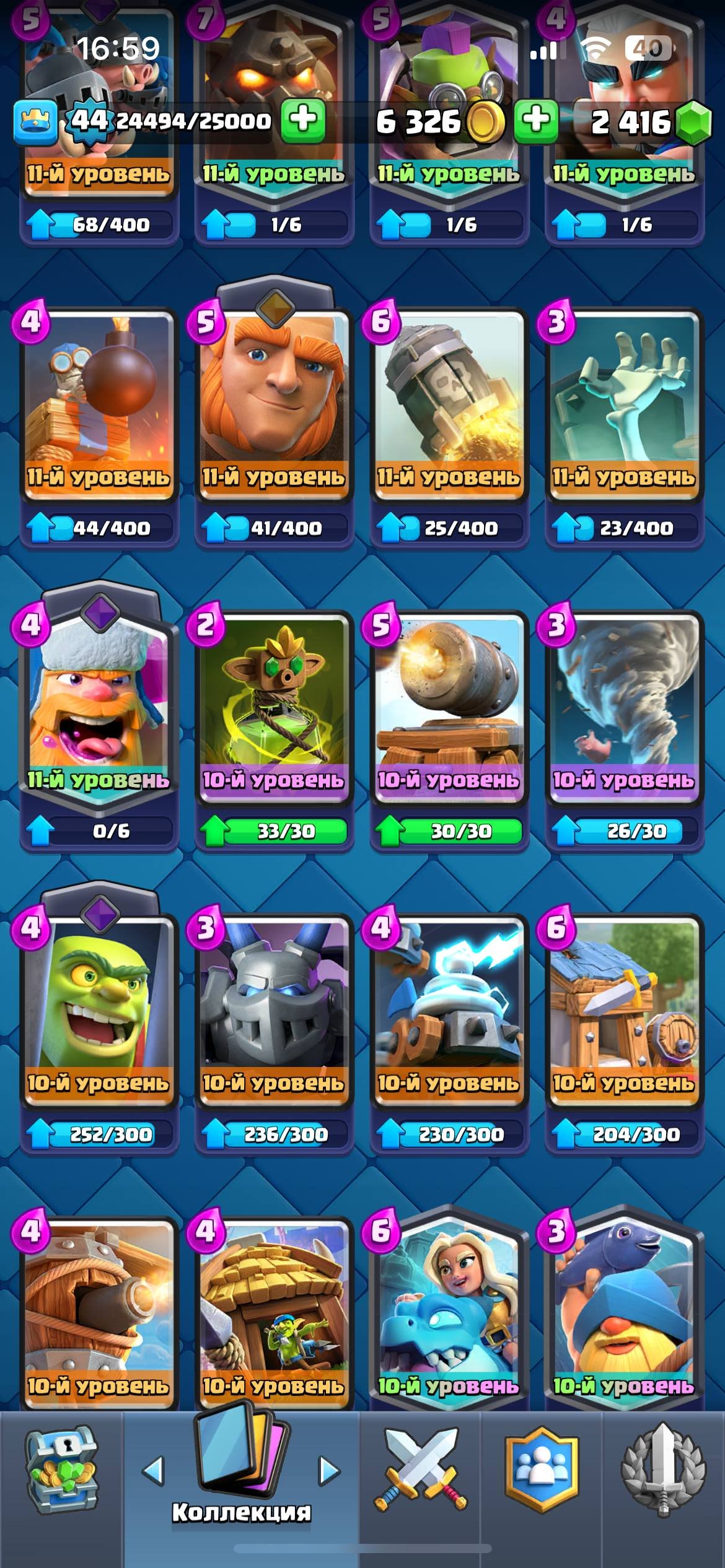Viewport: 725px width, 1568px height.
Task: Tap the Bomber card
Action: [98, 403]
